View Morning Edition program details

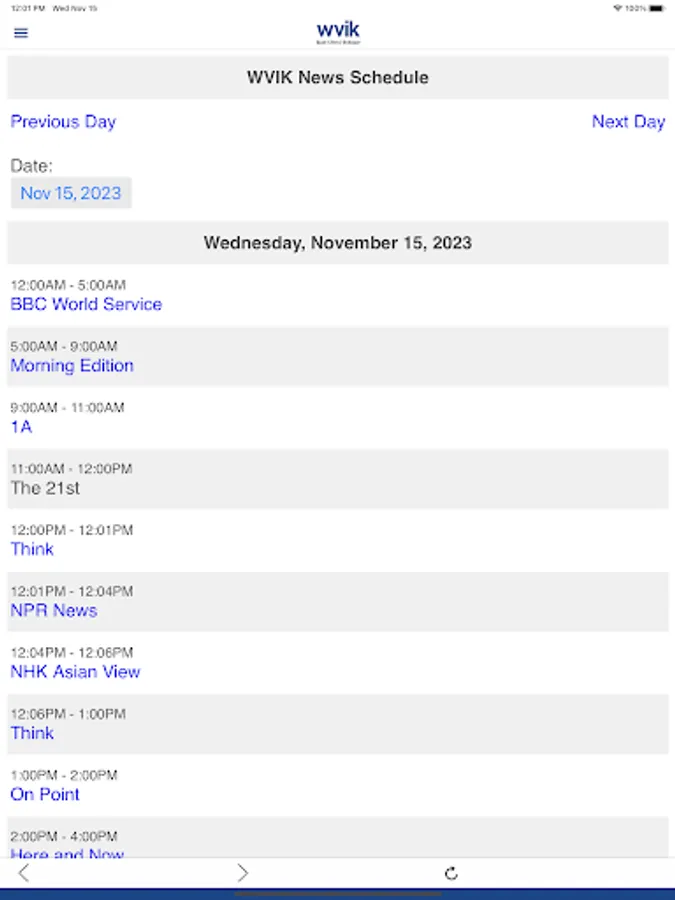click(x=72, y=366)
